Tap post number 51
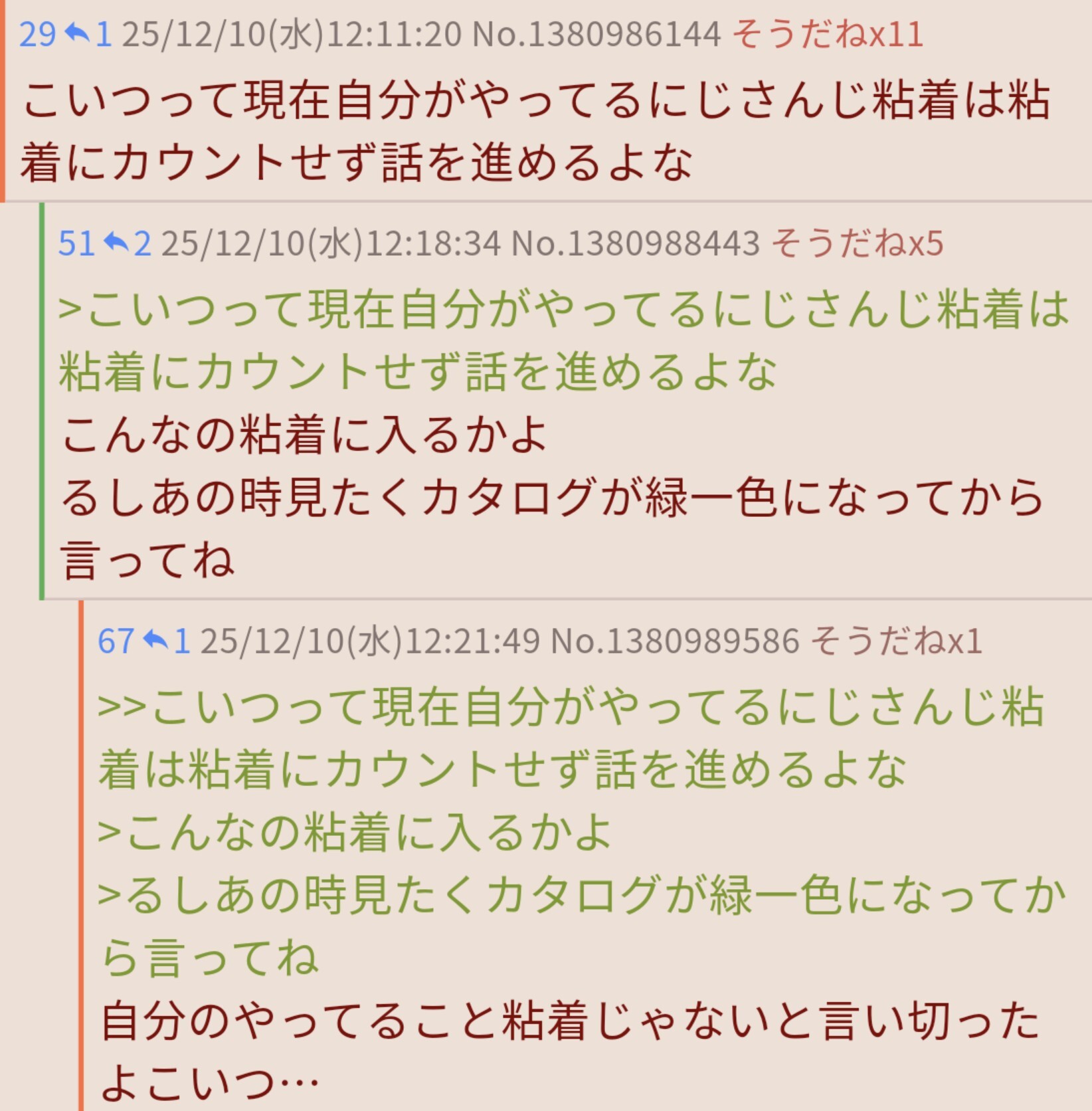The width and height of the screenshot is (1092, 1111). (x=76, y=243)
